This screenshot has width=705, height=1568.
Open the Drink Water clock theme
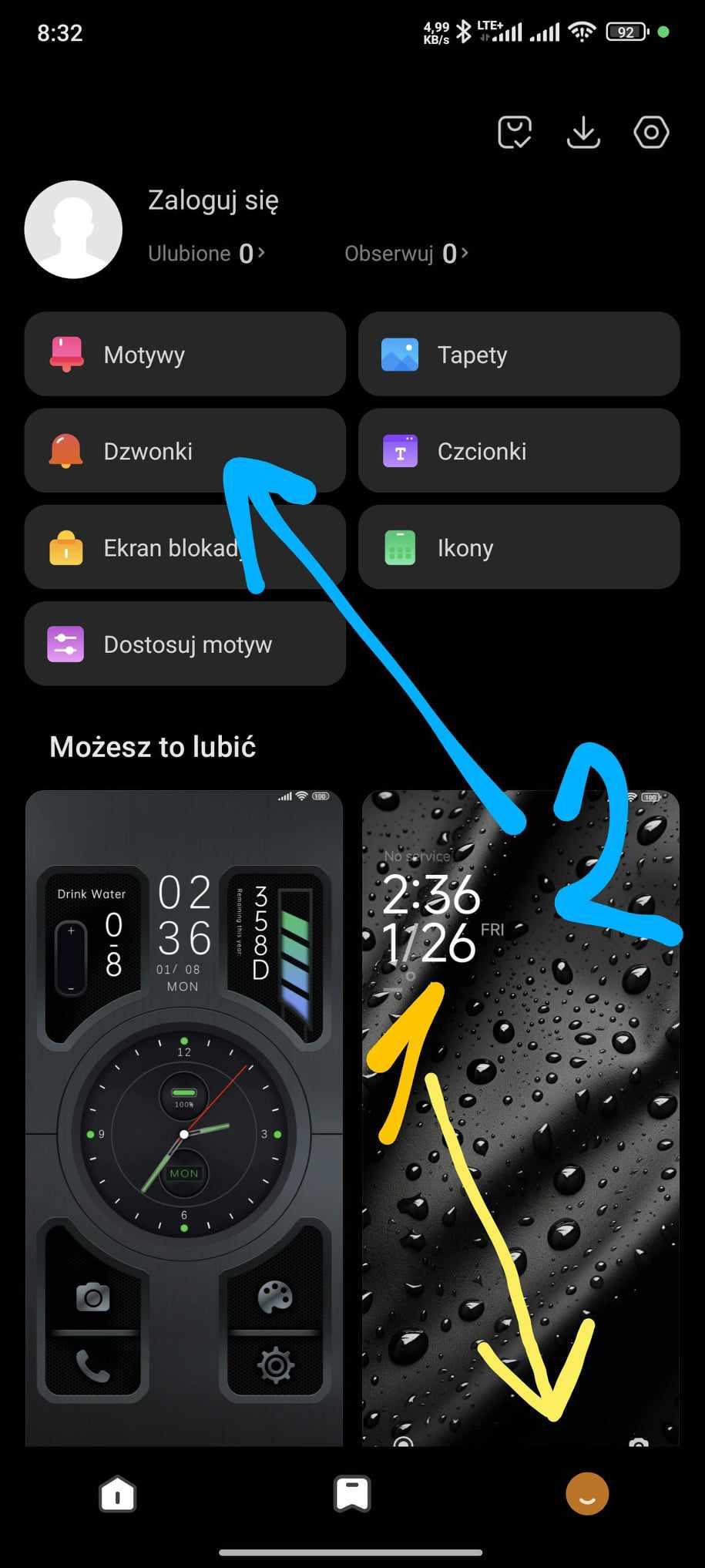pos(184,1118)
